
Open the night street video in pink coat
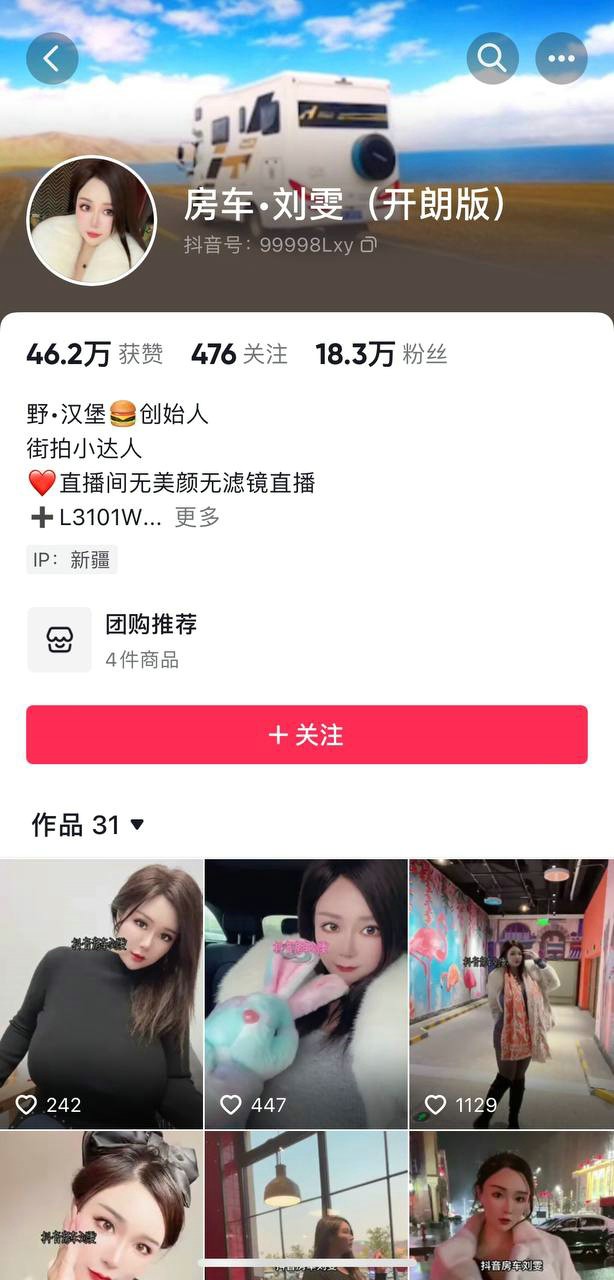[x=511, y=1205]
